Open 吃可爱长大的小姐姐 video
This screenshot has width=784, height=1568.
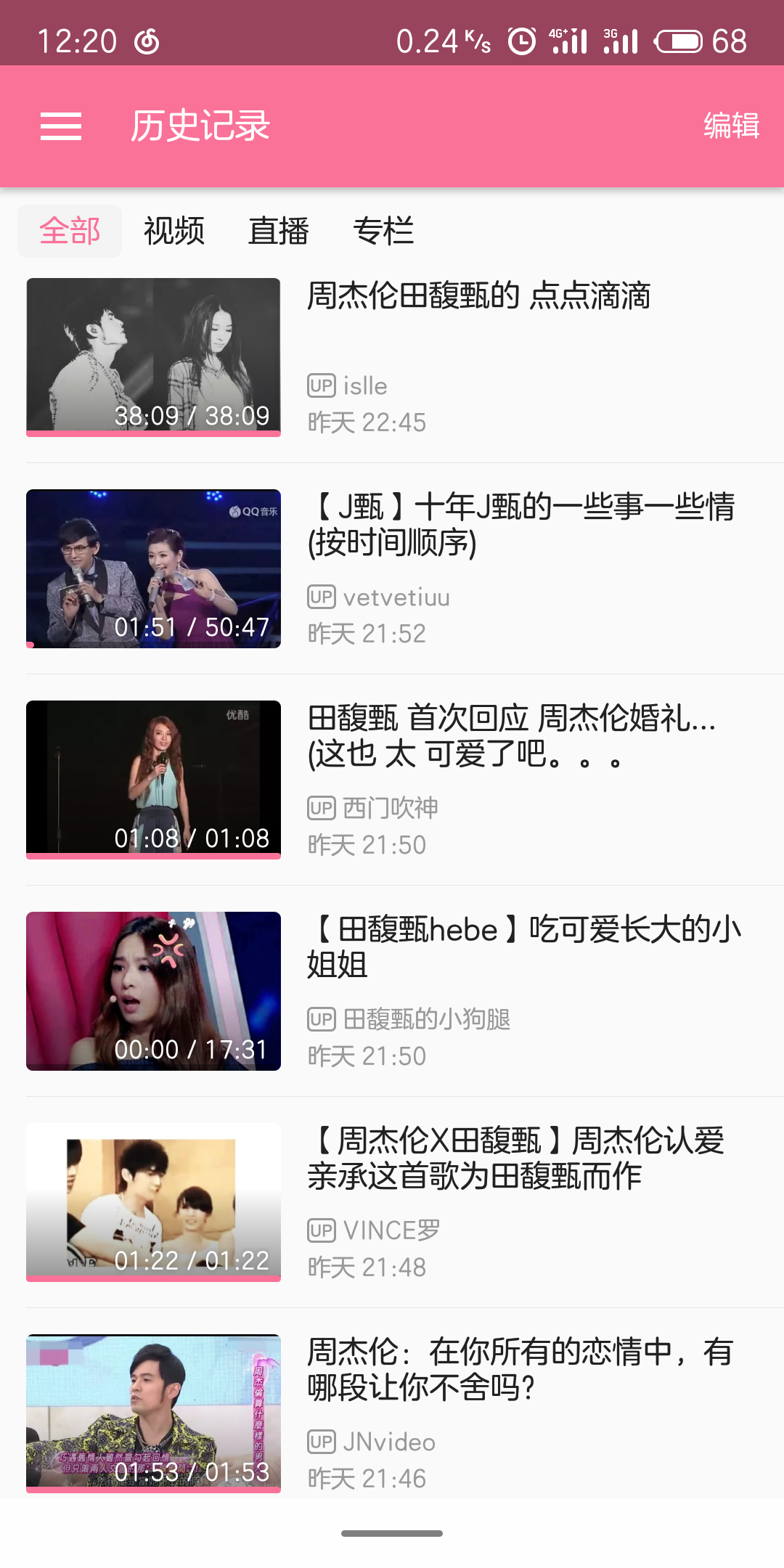(523, 947)
